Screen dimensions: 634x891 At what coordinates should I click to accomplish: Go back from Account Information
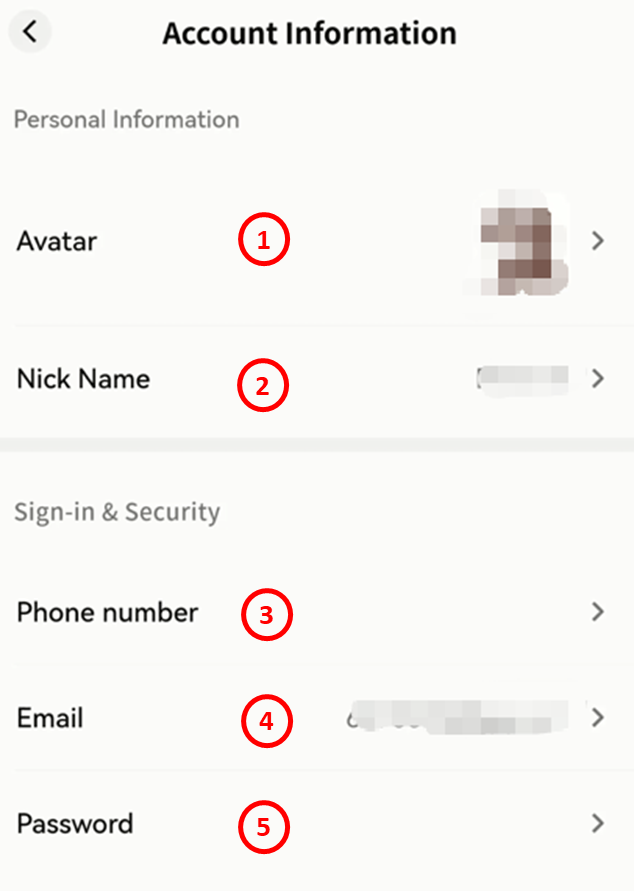tap(30, 32)
